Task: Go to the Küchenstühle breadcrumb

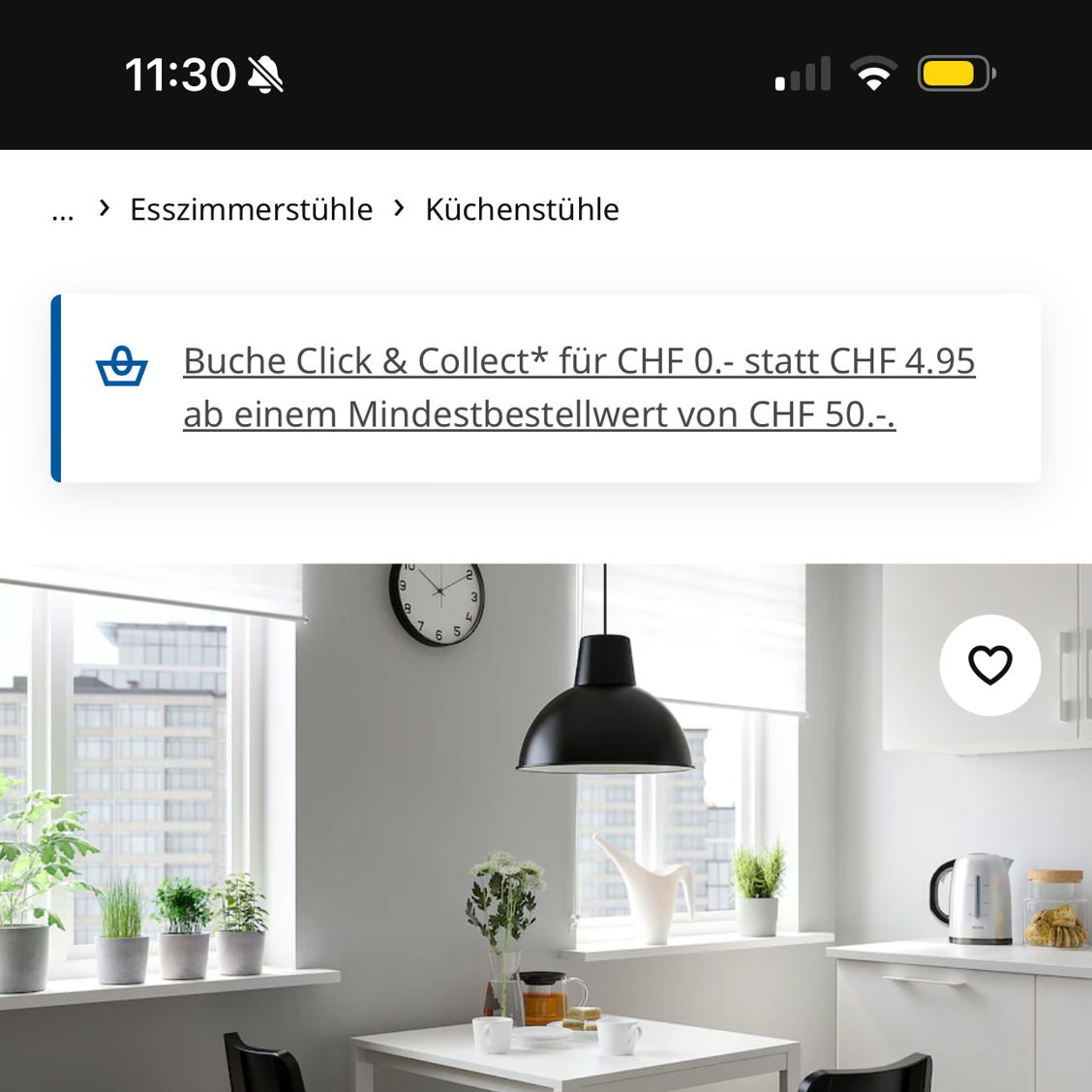Action: click(x=522, y=209)
